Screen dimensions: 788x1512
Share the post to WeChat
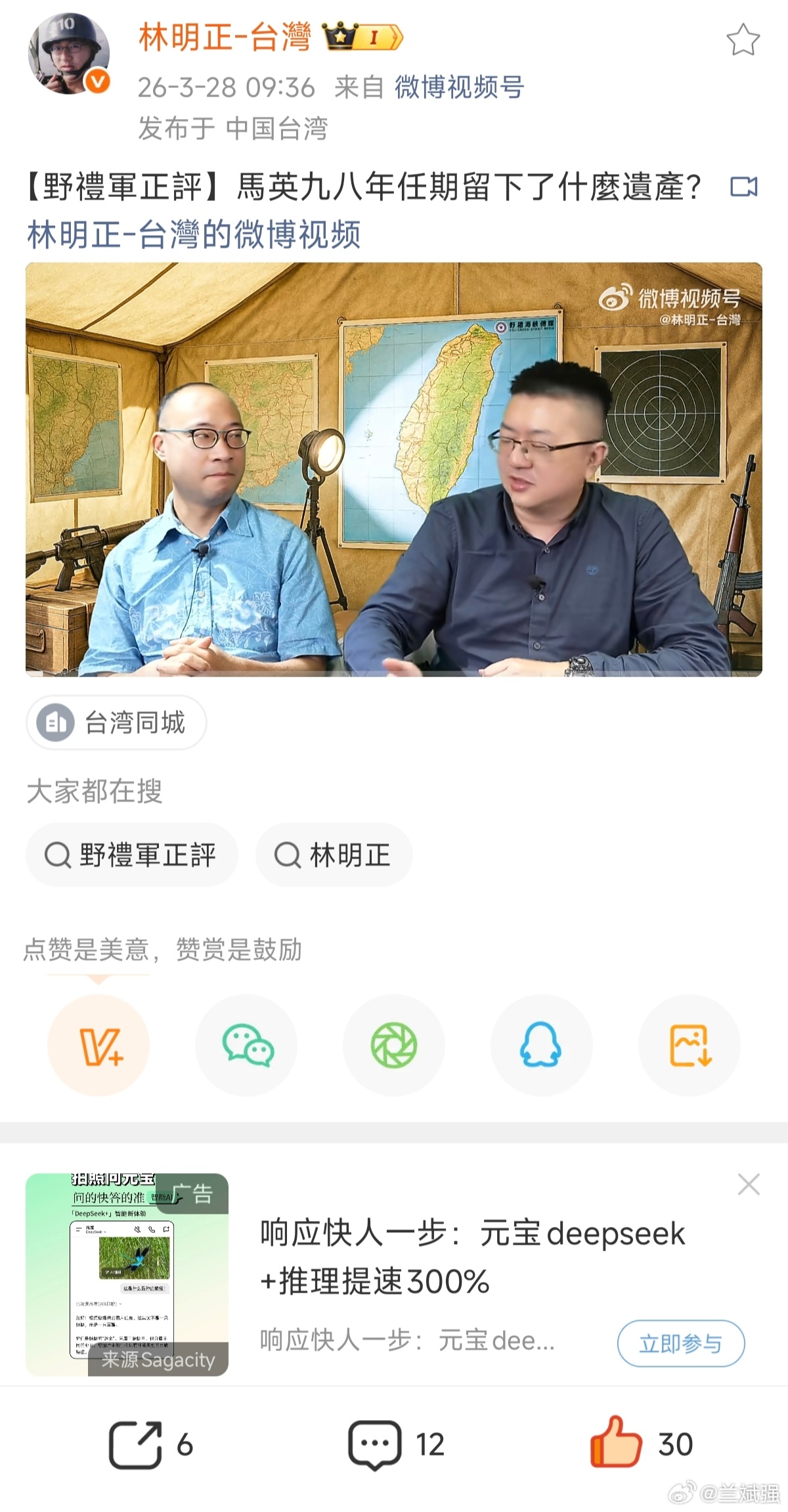coord(246,1046)
